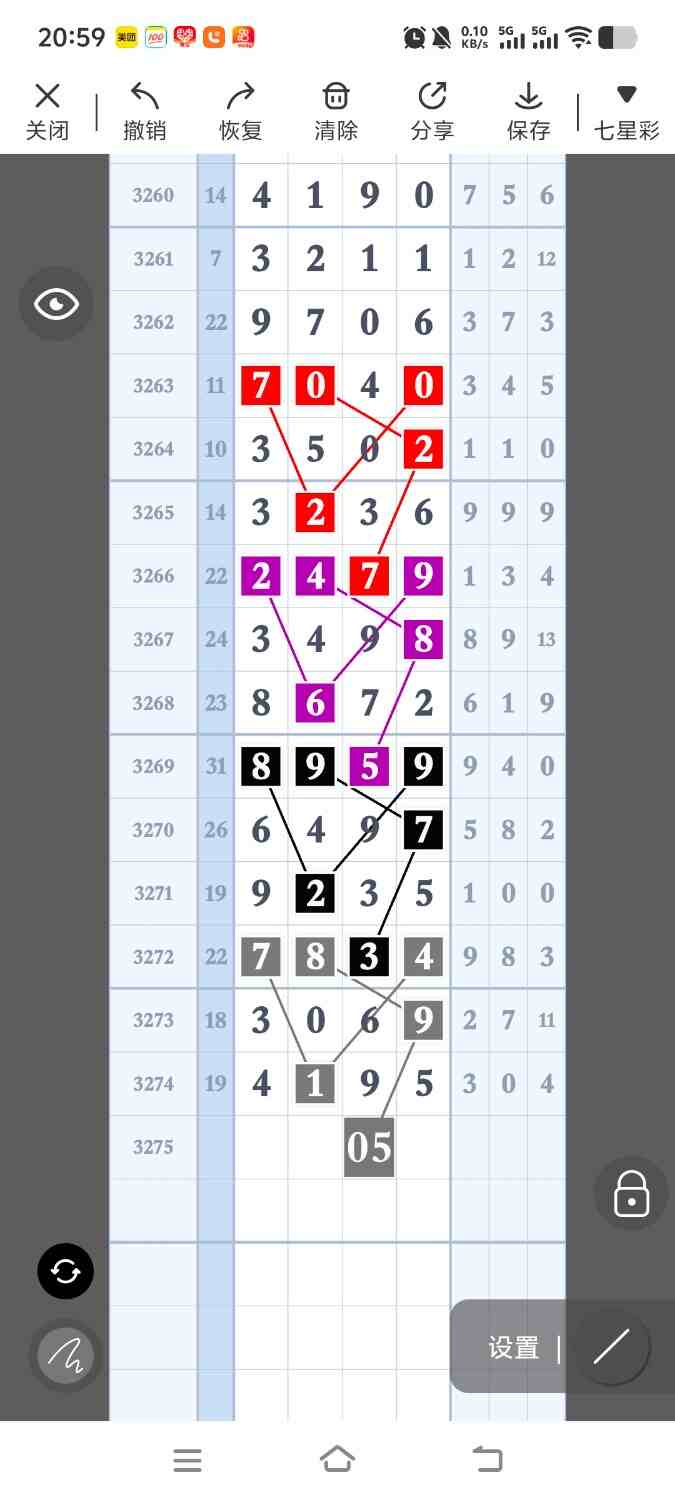Tap the black refresh circle button
Viewport: 675px width, 1500px height.
point(66,1271)
